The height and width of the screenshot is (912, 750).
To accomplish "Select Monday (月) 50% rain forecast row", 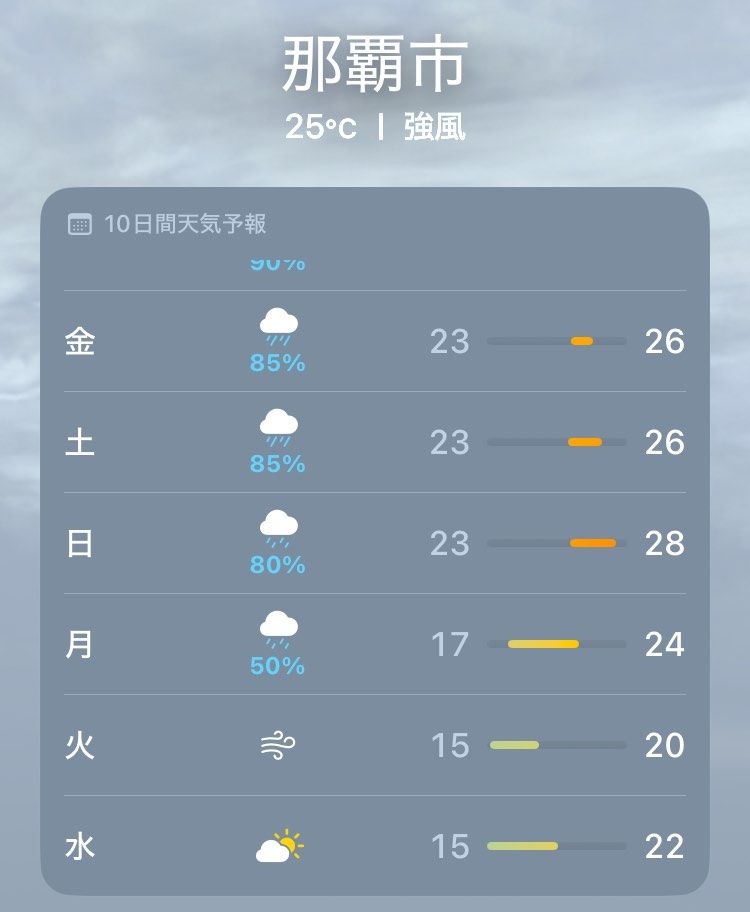I will (374, 645).
